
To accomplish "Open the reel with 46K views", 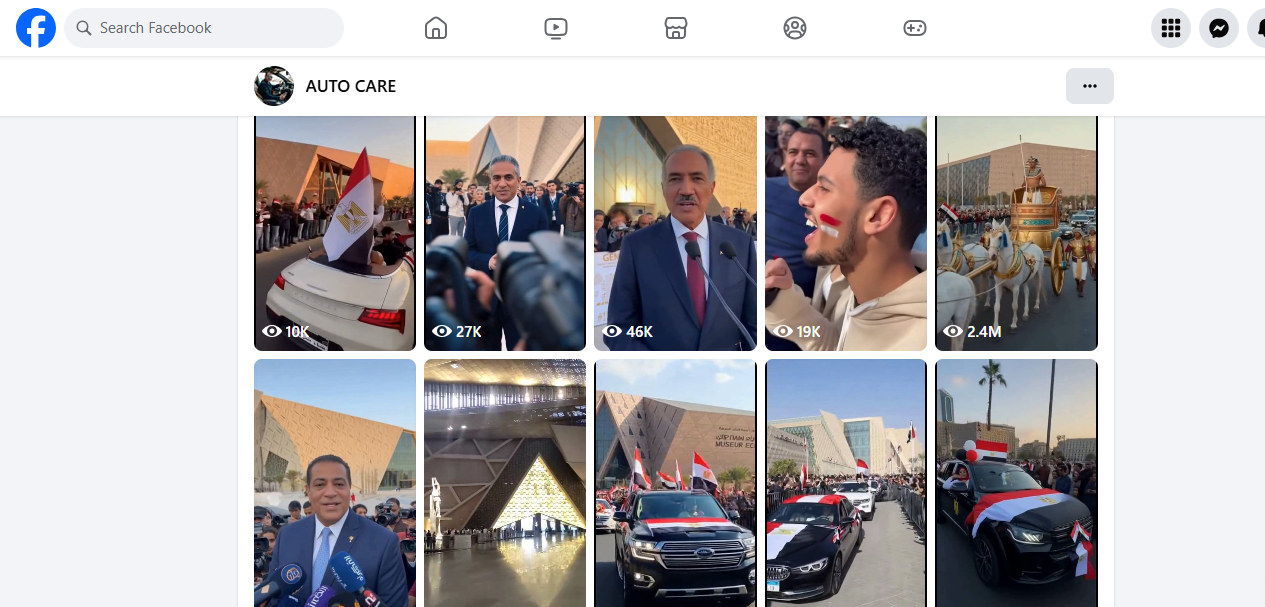I will tap(675, 232).
